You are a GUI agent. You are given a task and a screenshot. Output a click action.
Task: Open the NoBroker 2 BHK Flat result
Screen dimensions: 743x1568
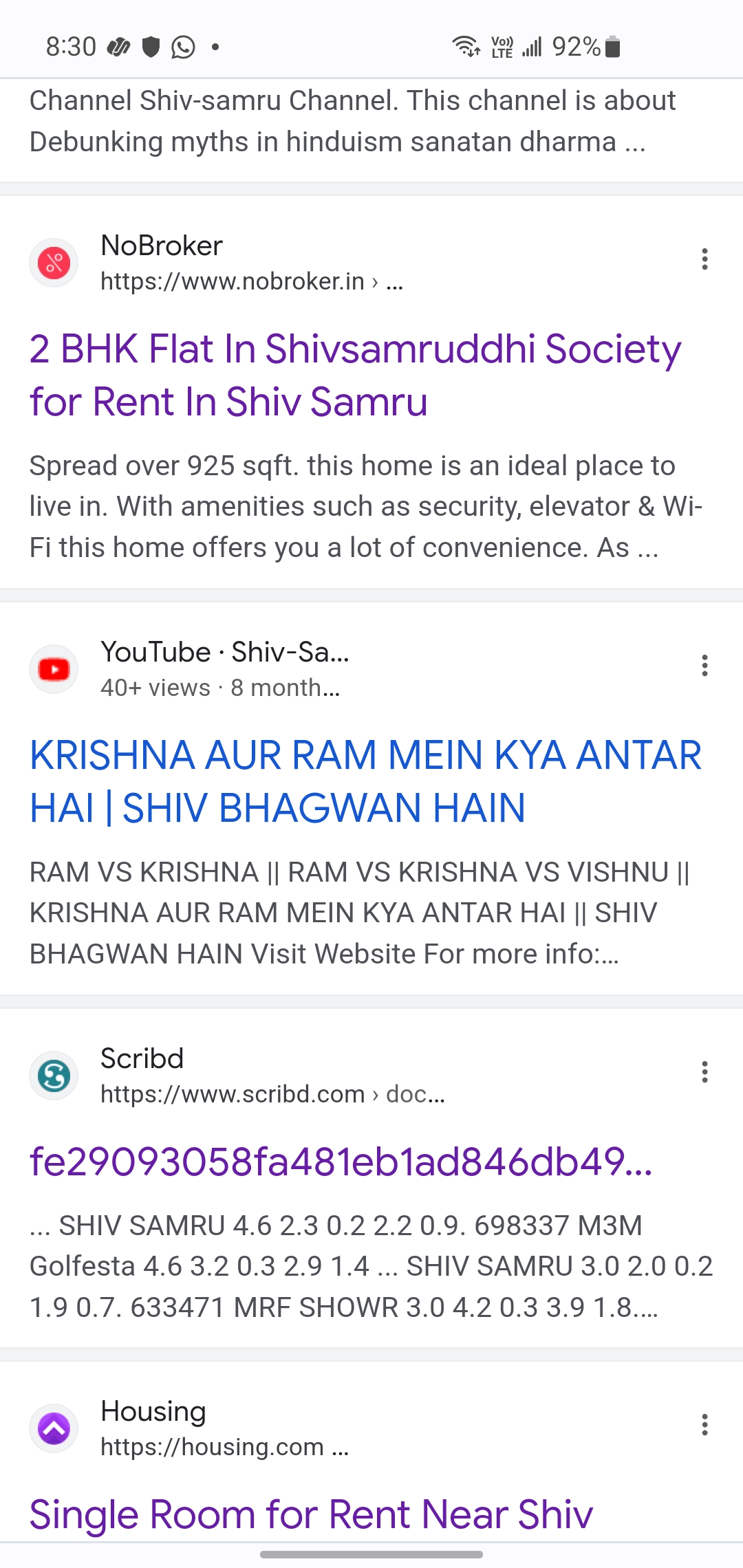click(355, 375)
